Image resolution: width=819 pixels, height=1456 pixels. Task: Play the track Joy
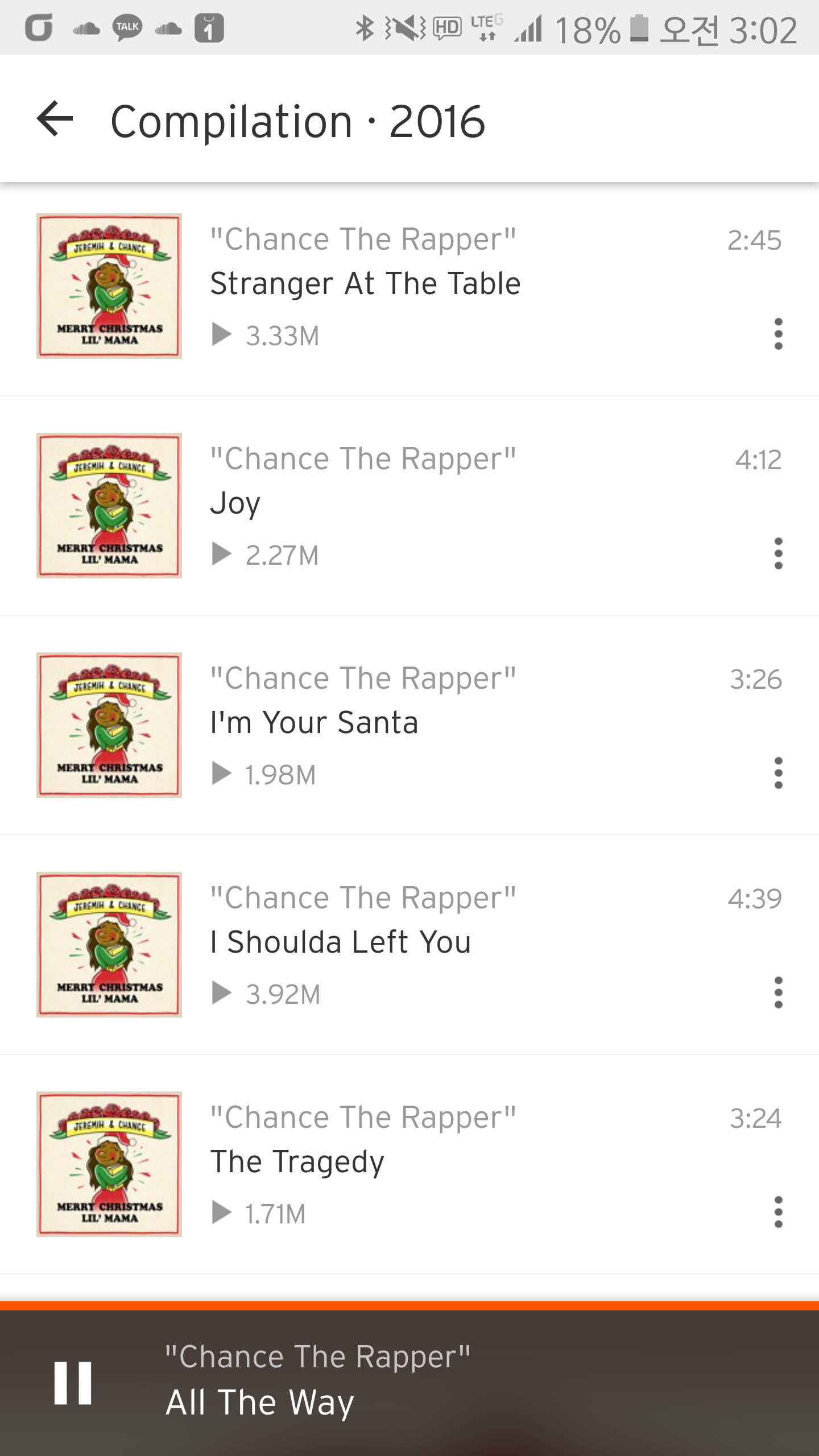(x=235, y=503)
